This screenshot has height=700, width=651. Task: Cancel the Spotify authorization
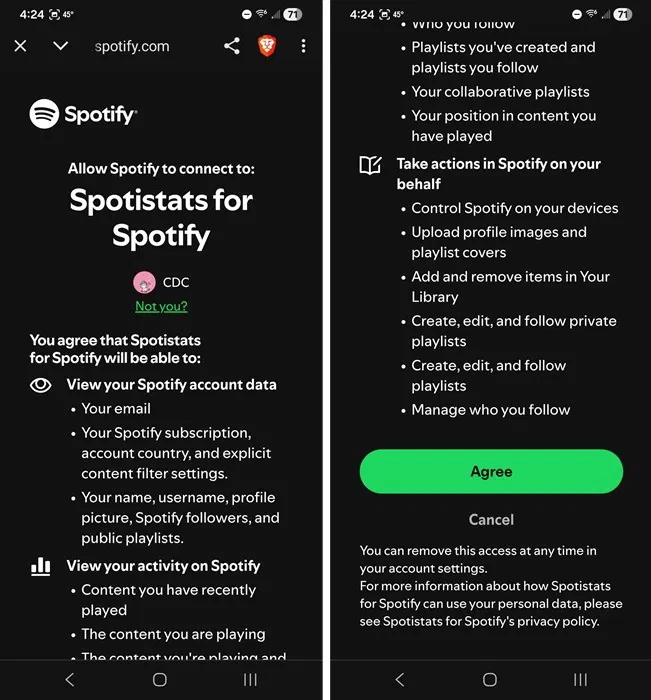491,520
